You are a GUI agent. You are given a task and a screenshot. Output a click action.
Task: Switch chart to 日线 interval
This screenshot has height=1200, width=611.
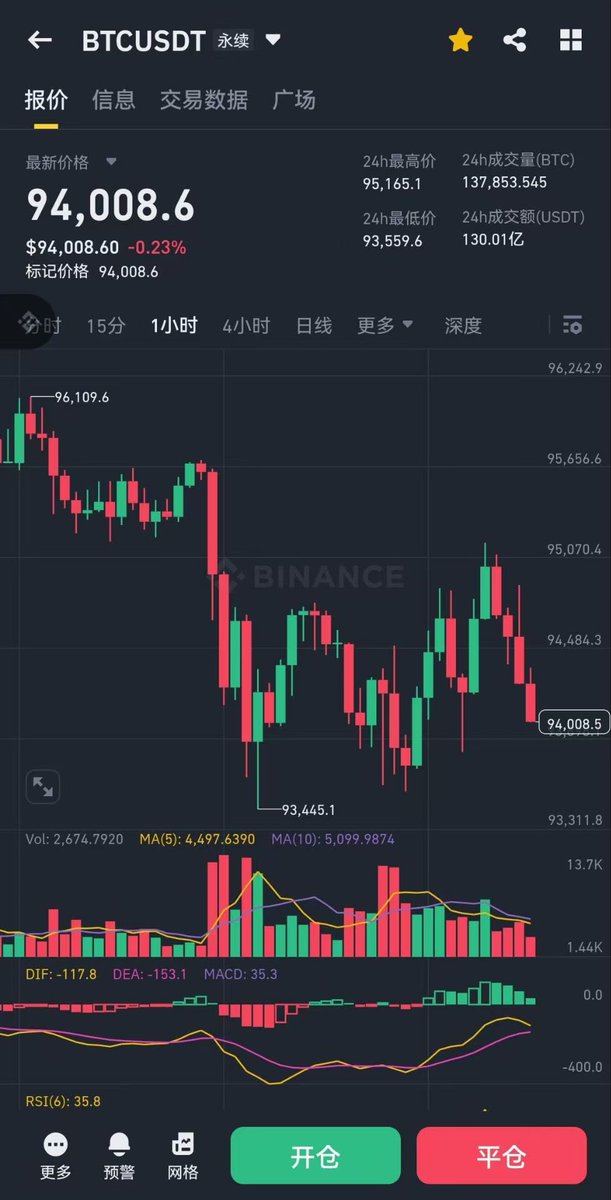314,325
